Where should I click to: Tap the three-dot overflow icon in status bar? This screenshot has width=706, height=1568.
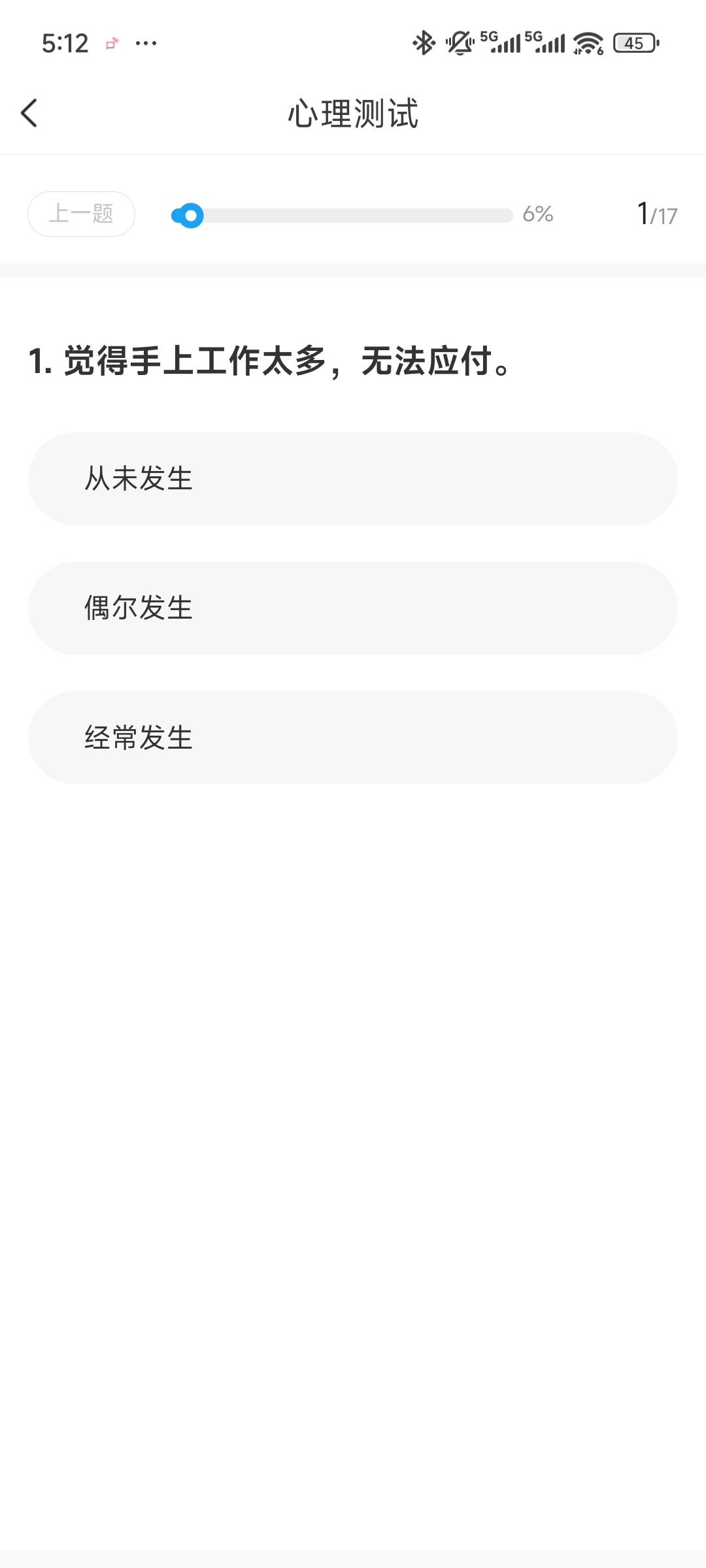(x=146, y=43)
